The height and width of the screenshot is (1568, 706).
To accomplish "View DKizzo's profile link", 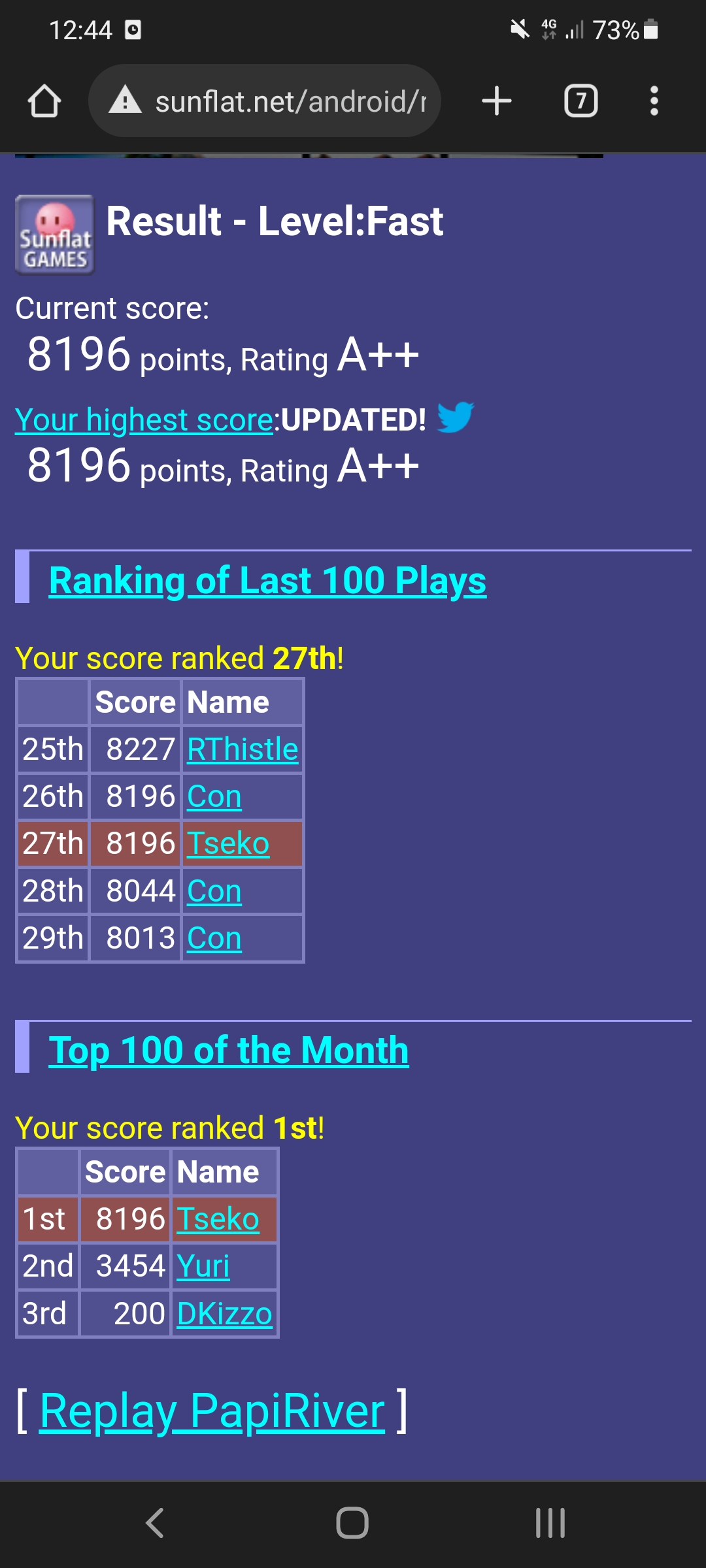I will click(224, 1314).
